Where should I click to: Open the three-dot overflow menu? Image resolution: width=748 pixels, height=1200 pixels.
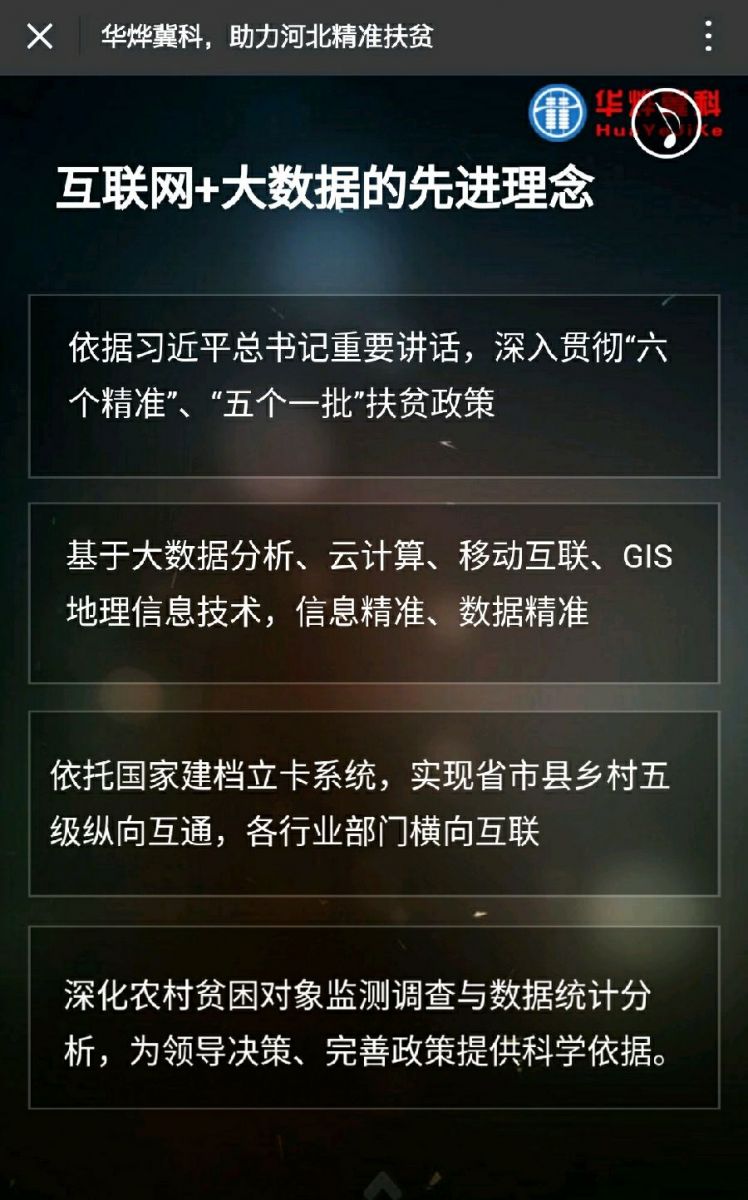(x=708, y=37)
